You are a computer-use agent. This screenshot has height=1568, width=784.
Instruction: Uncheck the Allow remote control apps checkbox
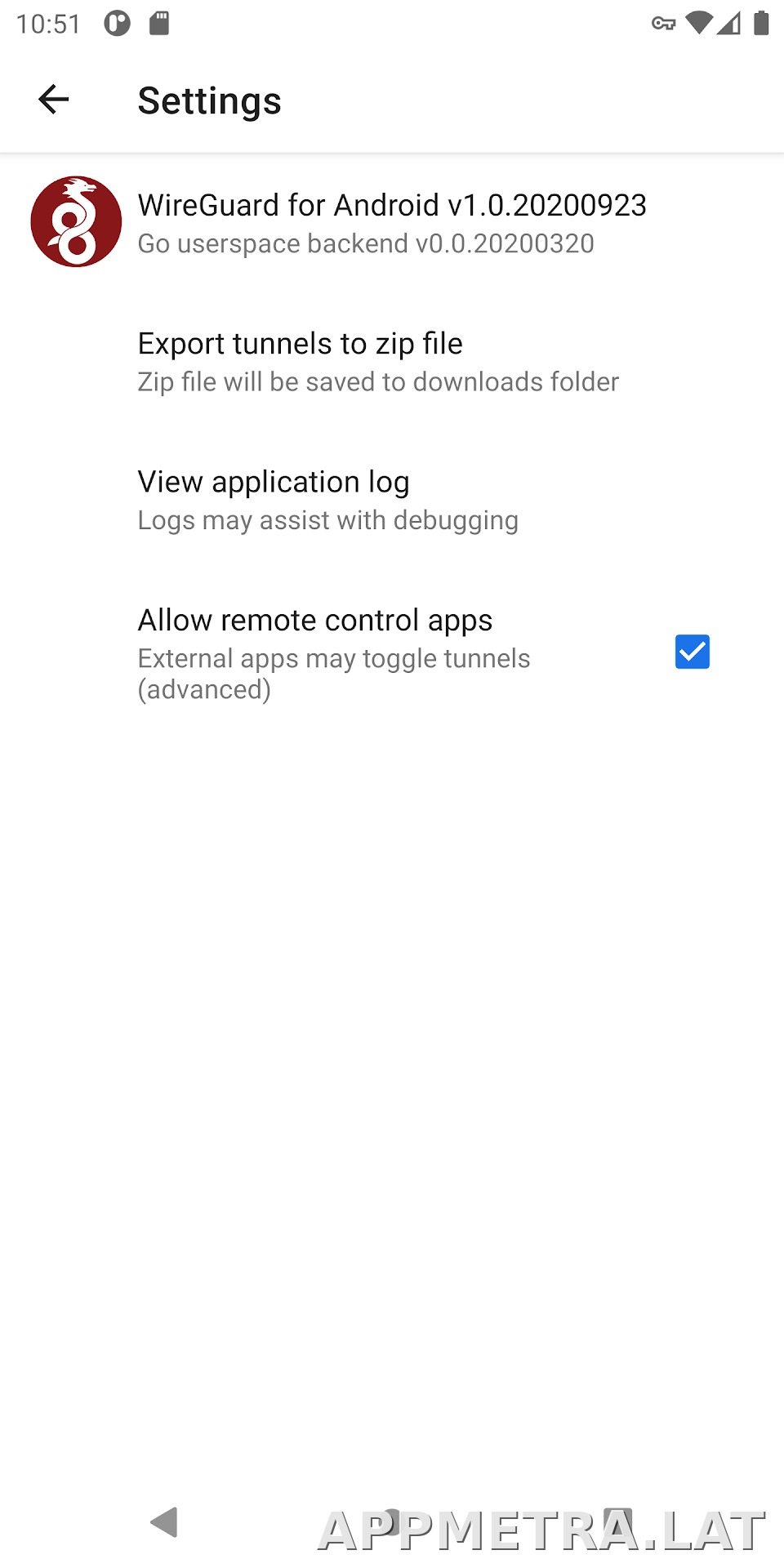pos(693,652)
